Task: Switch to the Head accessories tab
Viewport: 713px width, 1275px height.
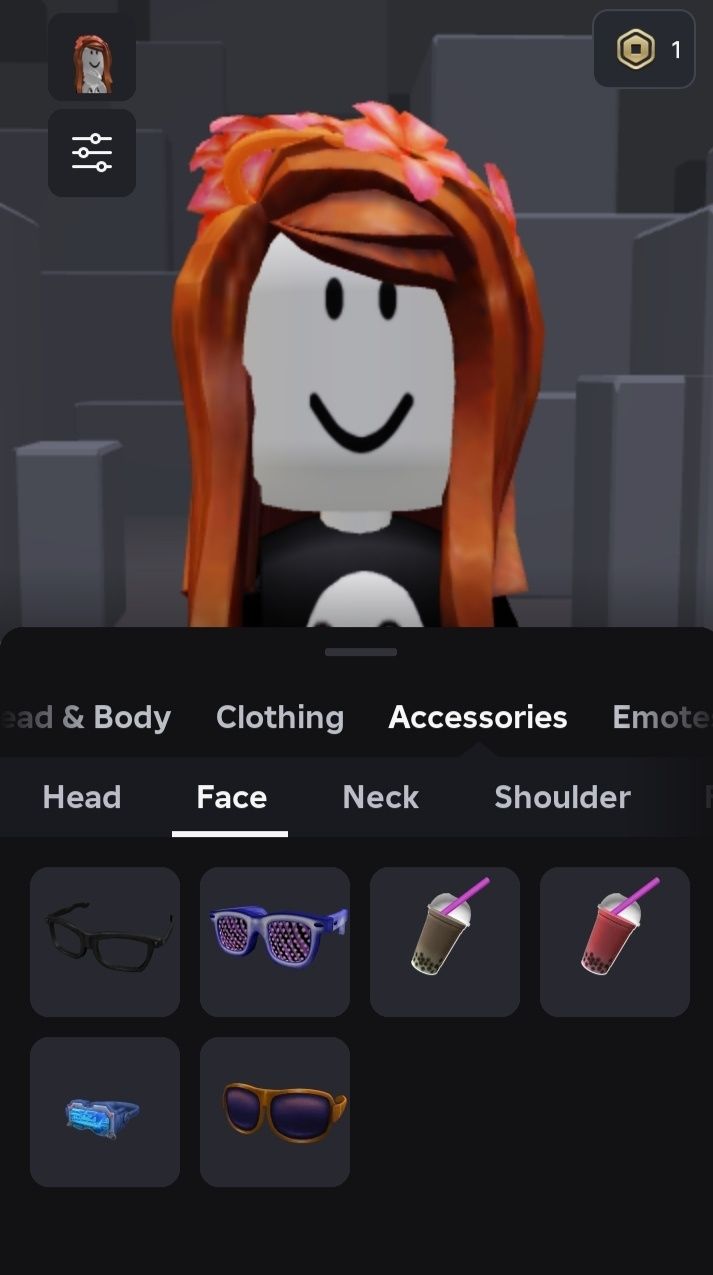Action: [x=82, y=797]
